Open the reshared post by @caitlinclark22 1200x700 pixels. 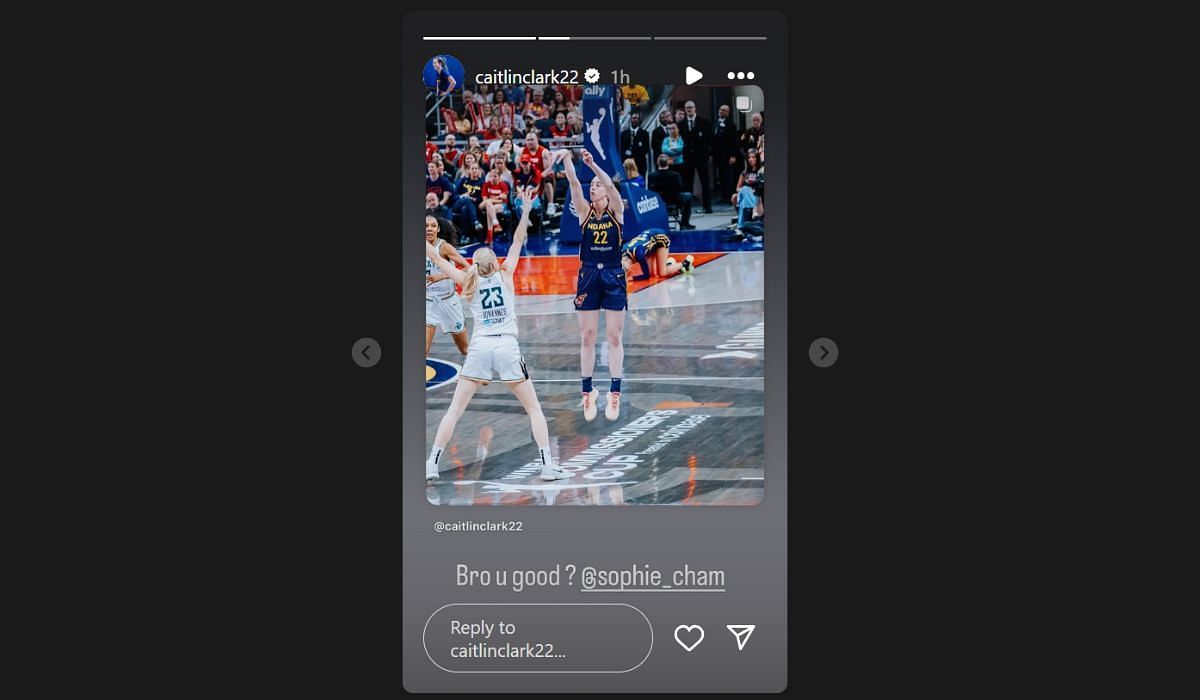[x=595, y=295]
